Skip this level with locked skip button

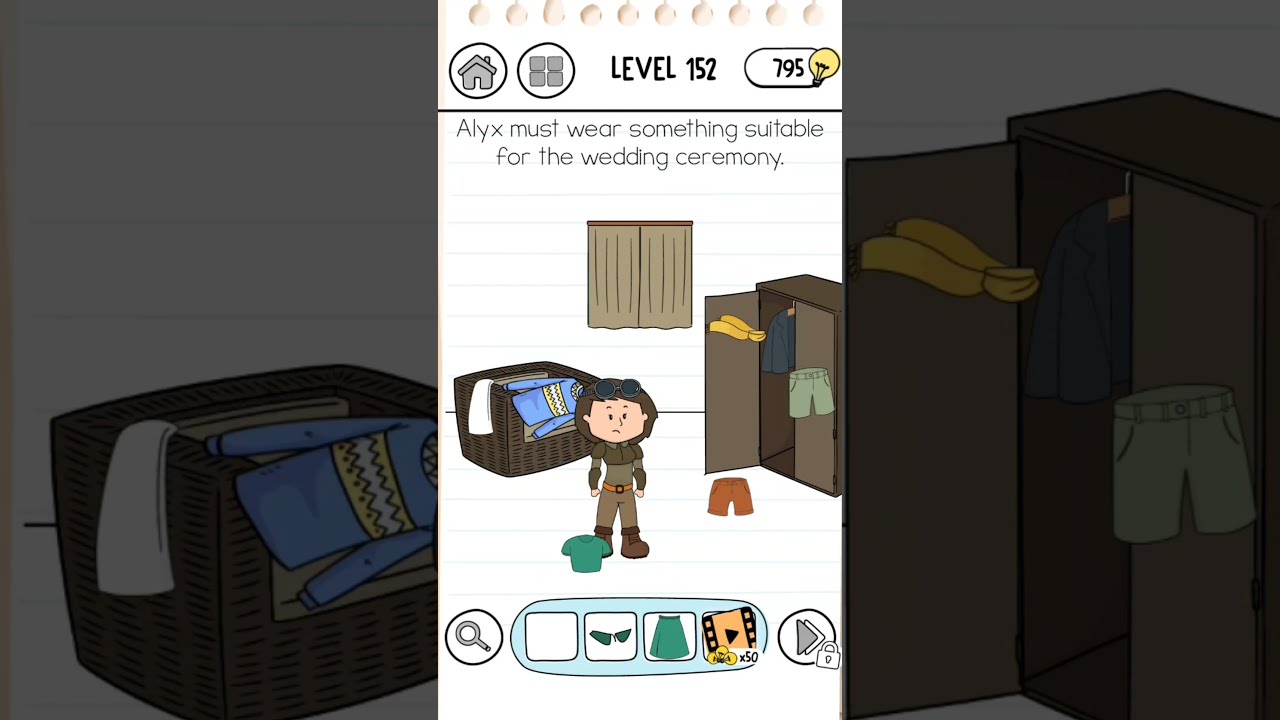[x=807, y=637]
